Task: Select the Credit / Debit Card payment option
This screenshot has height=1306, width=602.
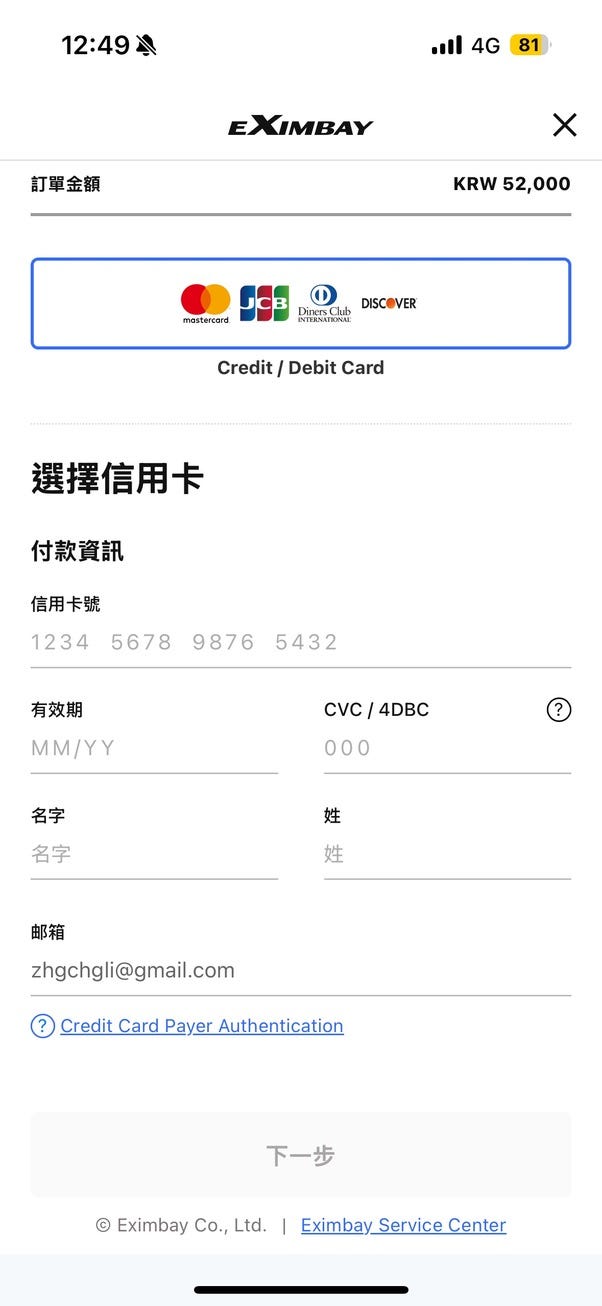Action: [301, 303]
